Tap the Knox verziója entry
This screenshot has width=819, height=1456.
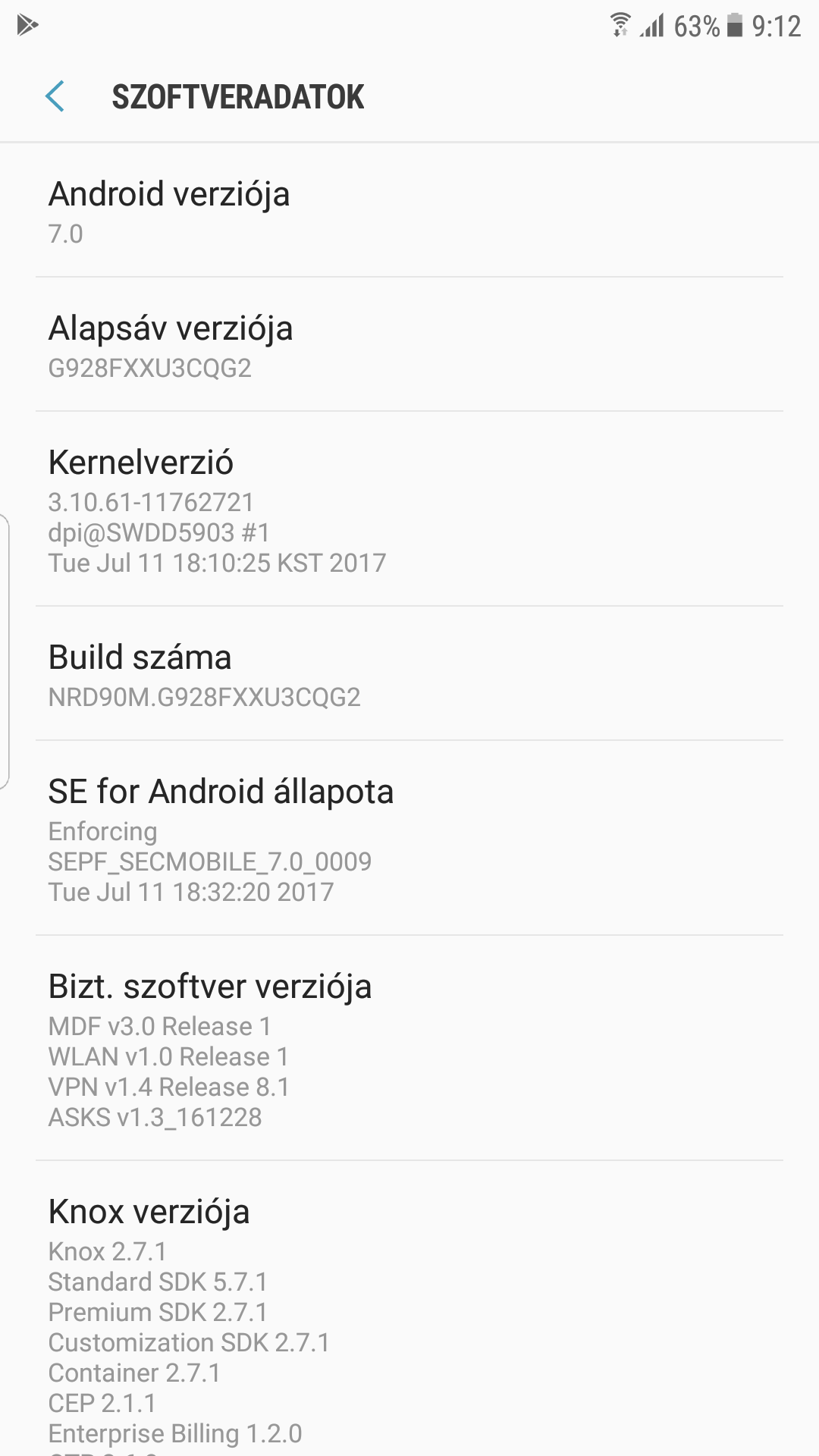coord(409,1309)
